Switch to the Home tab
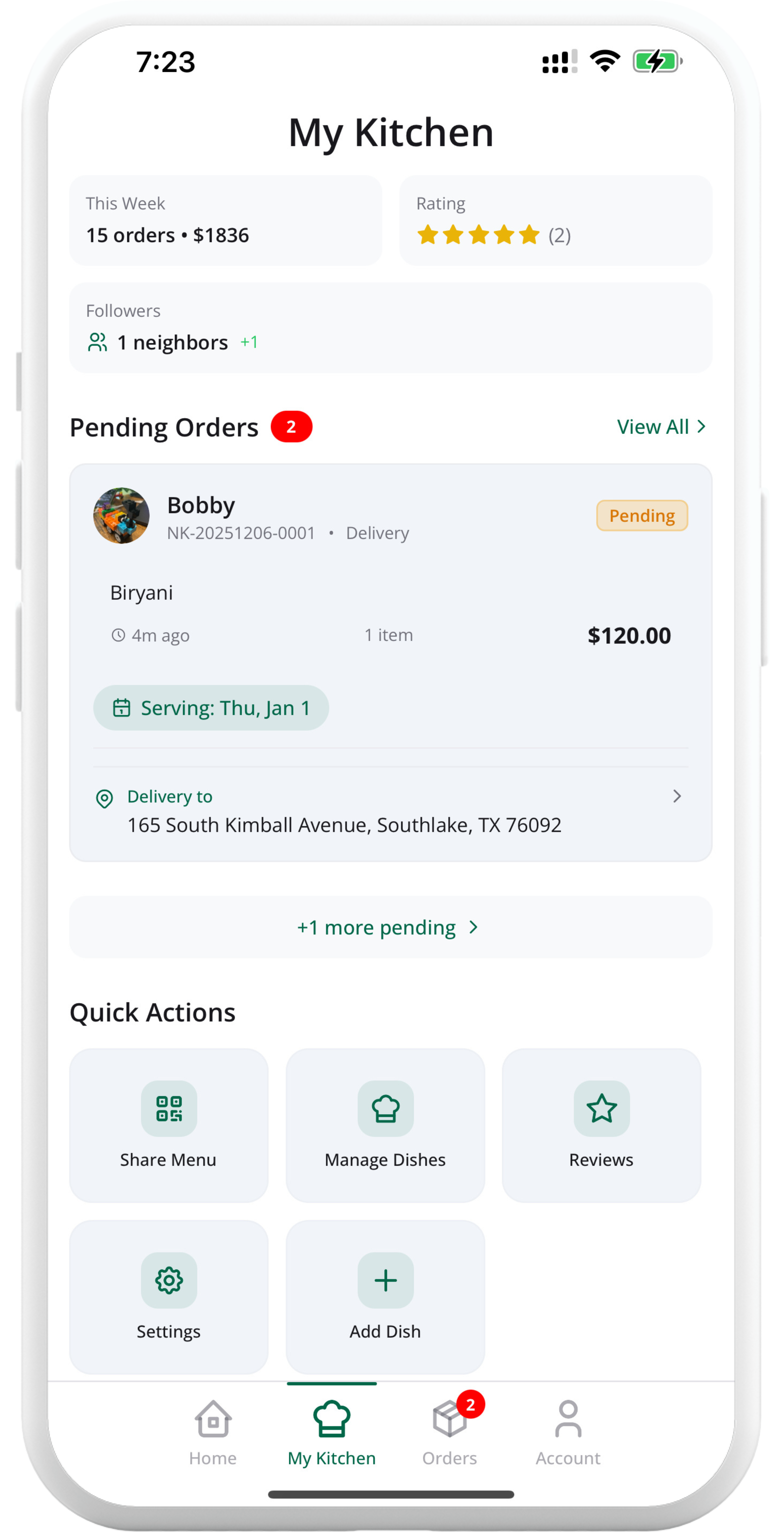Image resolution: width=784 pixels, height=1532 pixels. point(213,1433)
